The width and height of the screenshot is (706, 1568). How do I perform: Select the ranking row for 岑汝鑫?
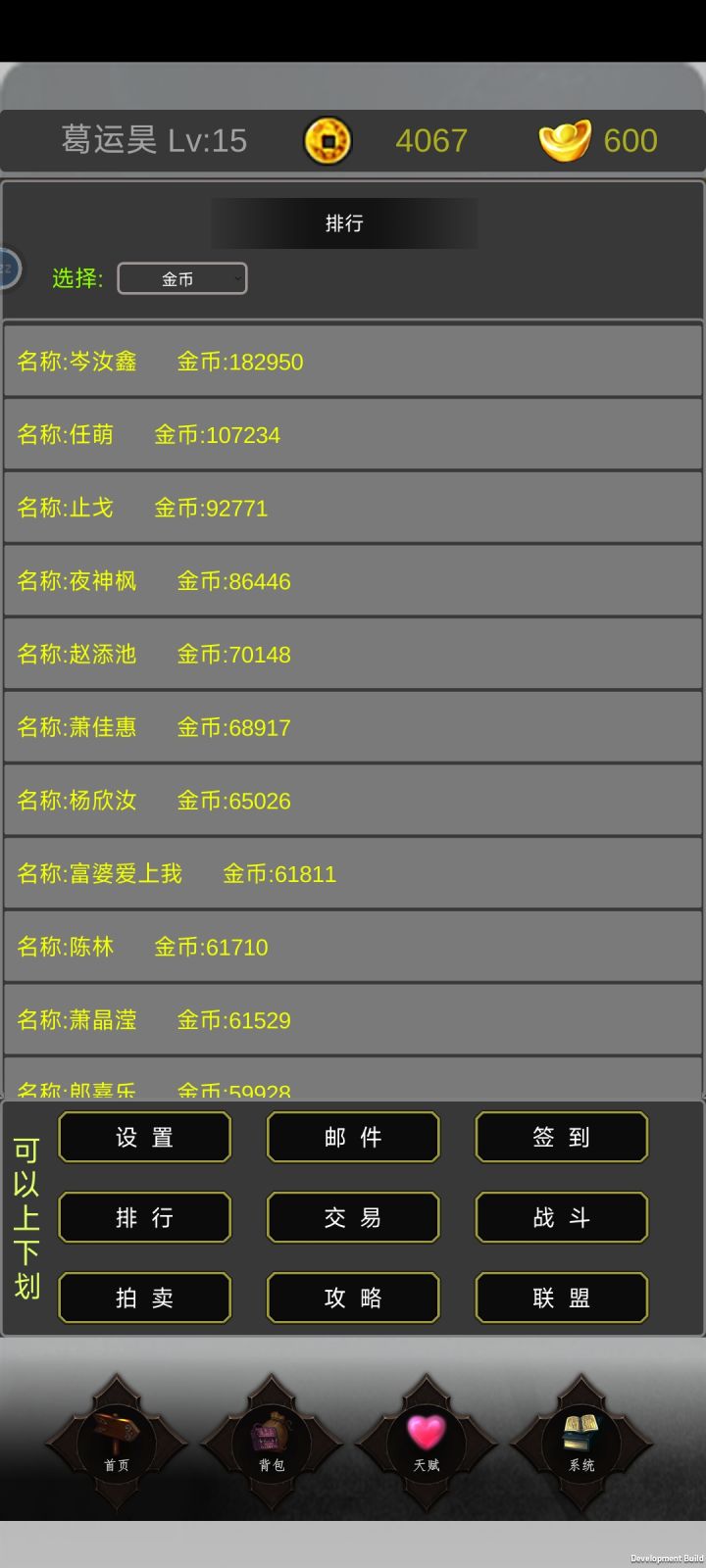click(353, 361)
